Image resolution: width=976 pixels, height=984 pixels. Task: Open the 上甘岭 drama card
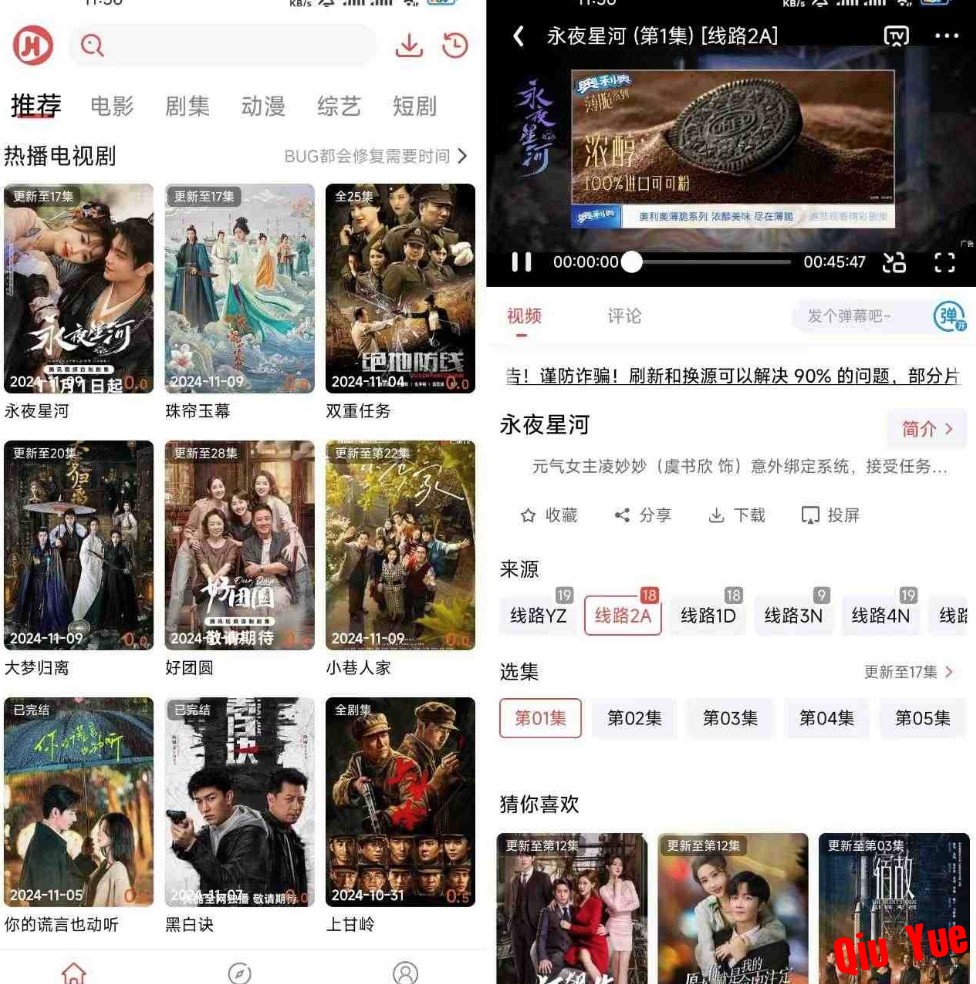[400, 802]
